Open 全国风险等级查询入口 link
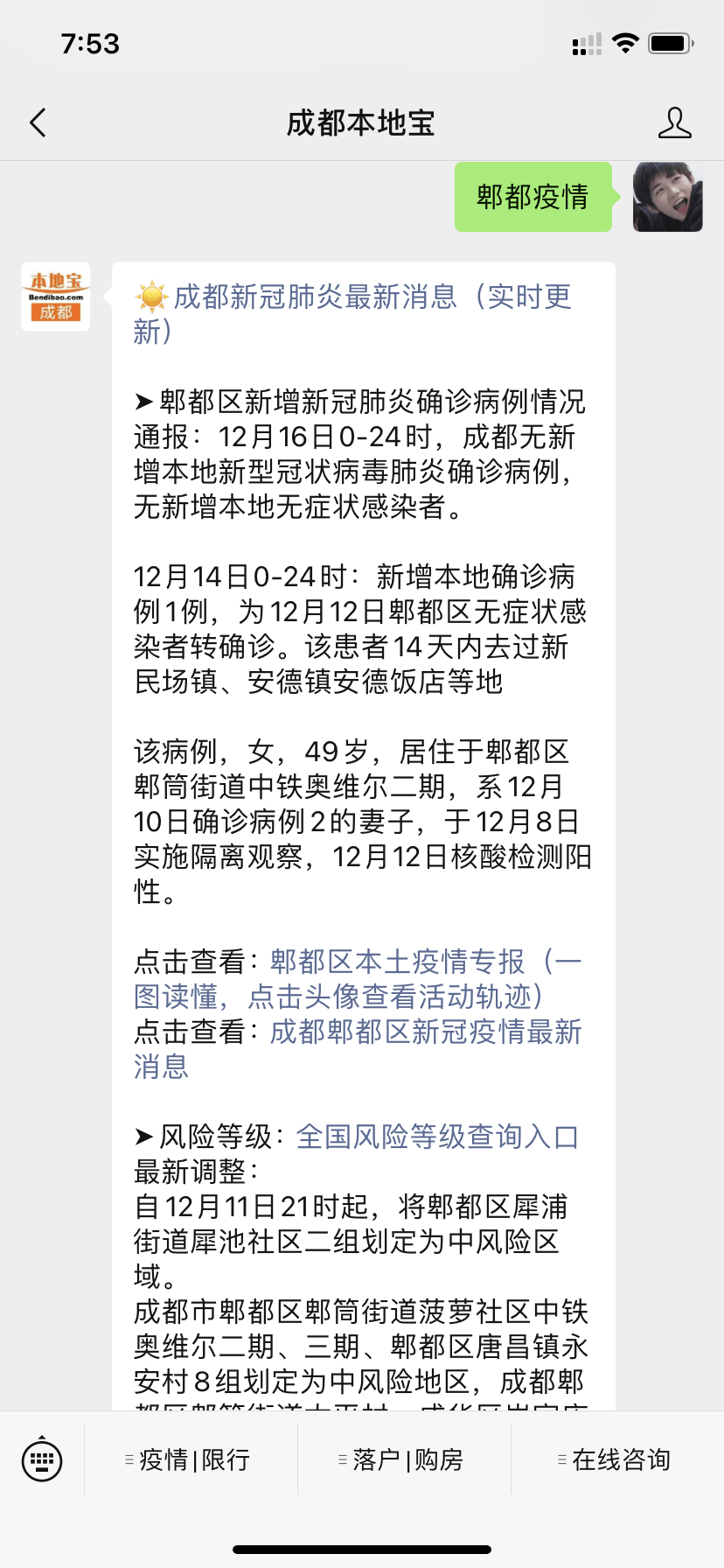 437,1137
